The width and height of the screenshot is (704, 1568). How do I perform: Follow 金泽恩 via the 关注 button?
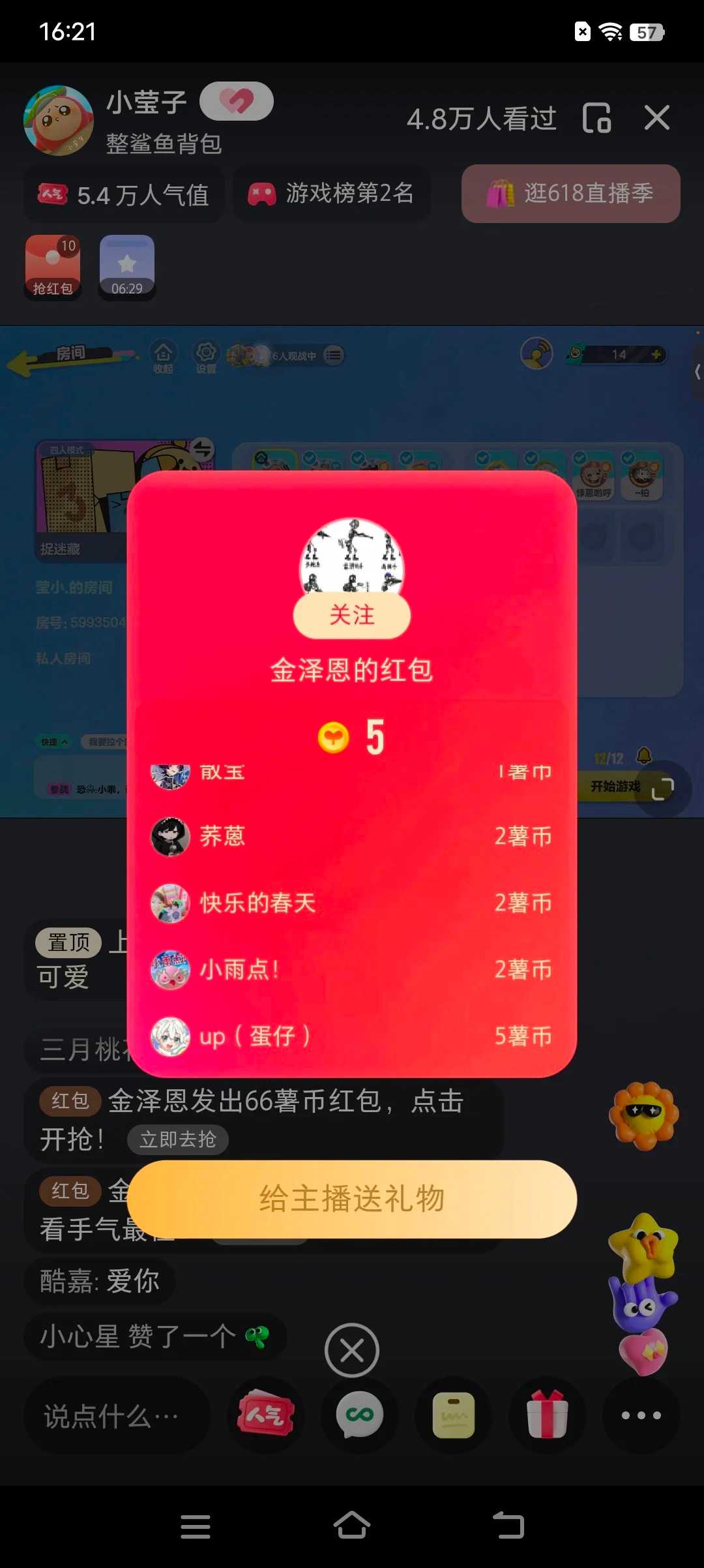click(352, 616)
